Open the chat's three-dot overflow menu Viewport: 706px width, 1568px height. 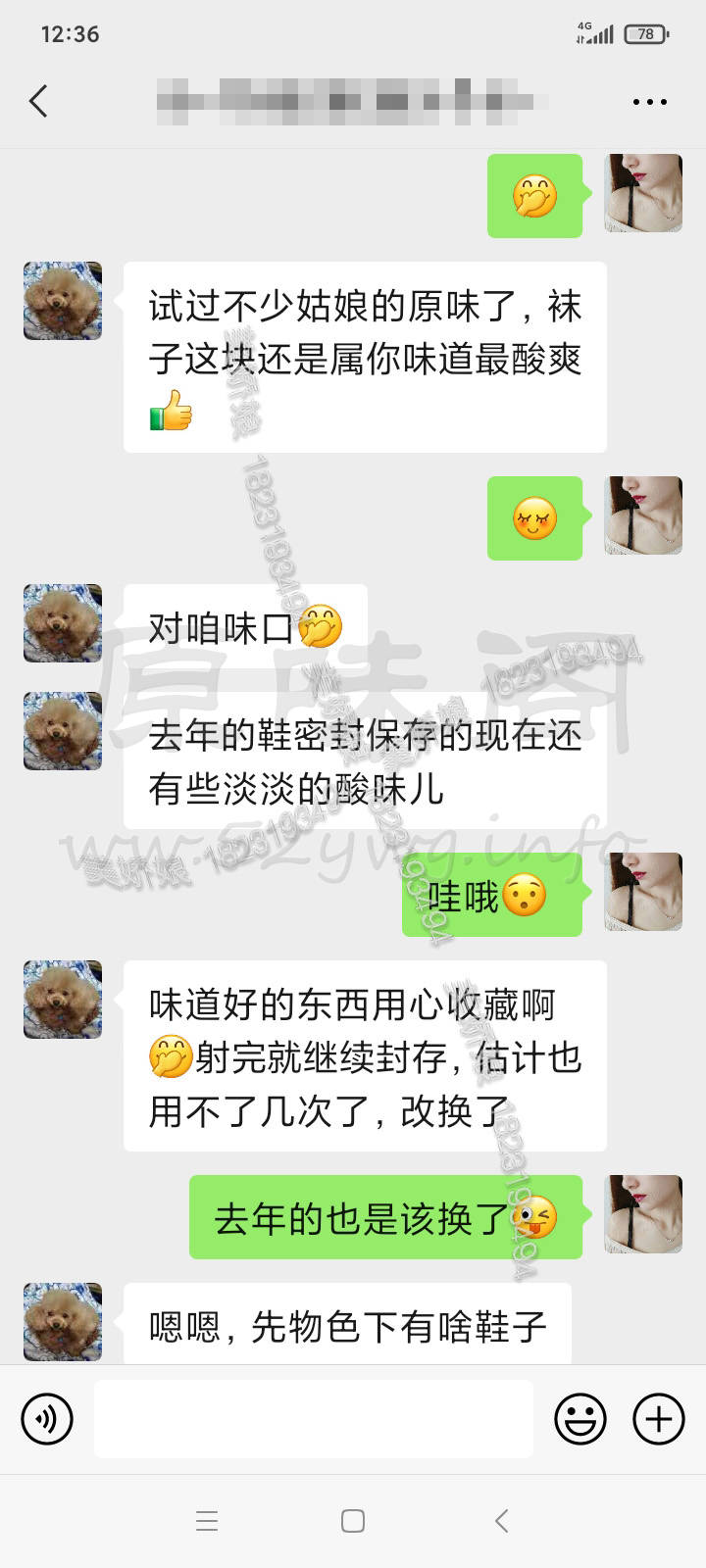coord(649,102)
